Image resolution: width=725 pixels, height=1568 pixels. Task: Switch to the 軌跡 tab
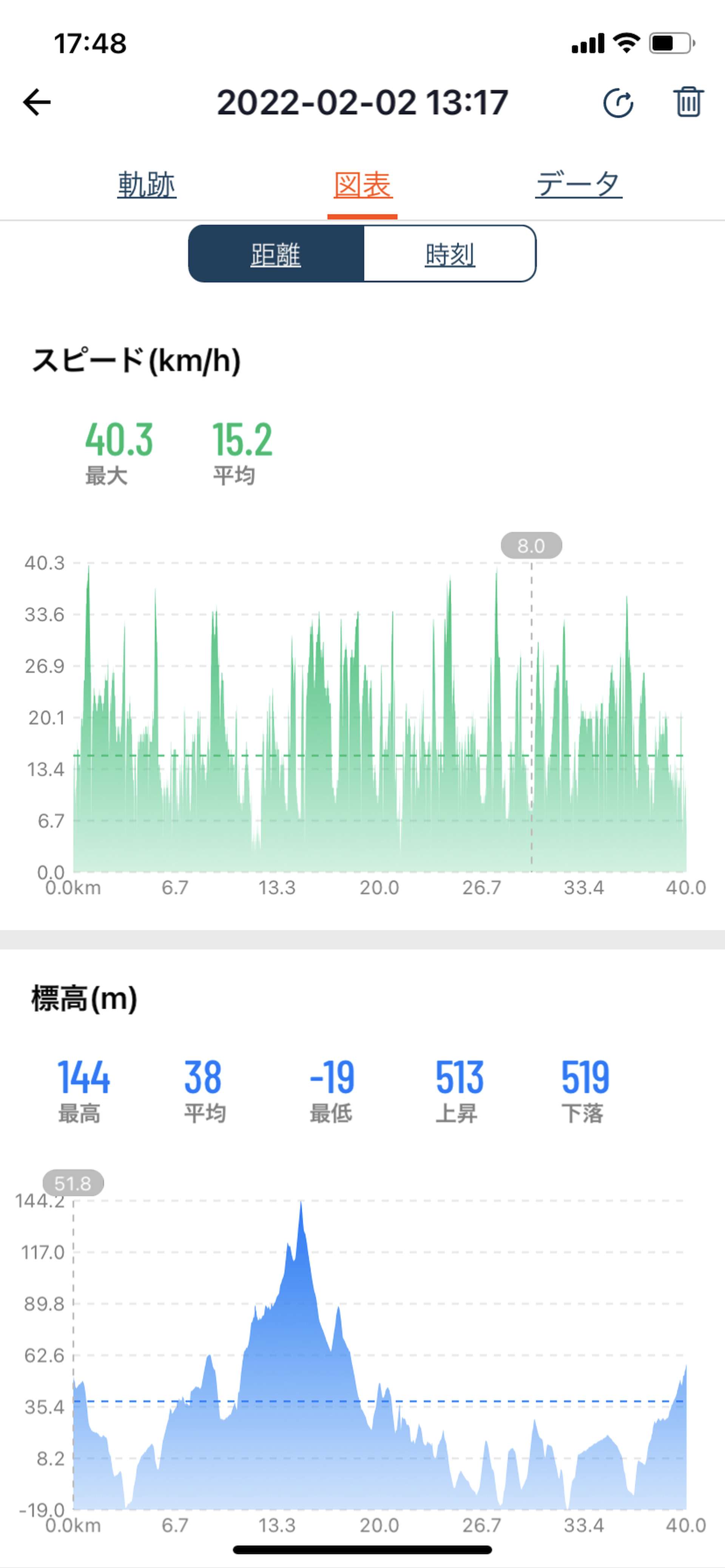(x=147, y=185)
